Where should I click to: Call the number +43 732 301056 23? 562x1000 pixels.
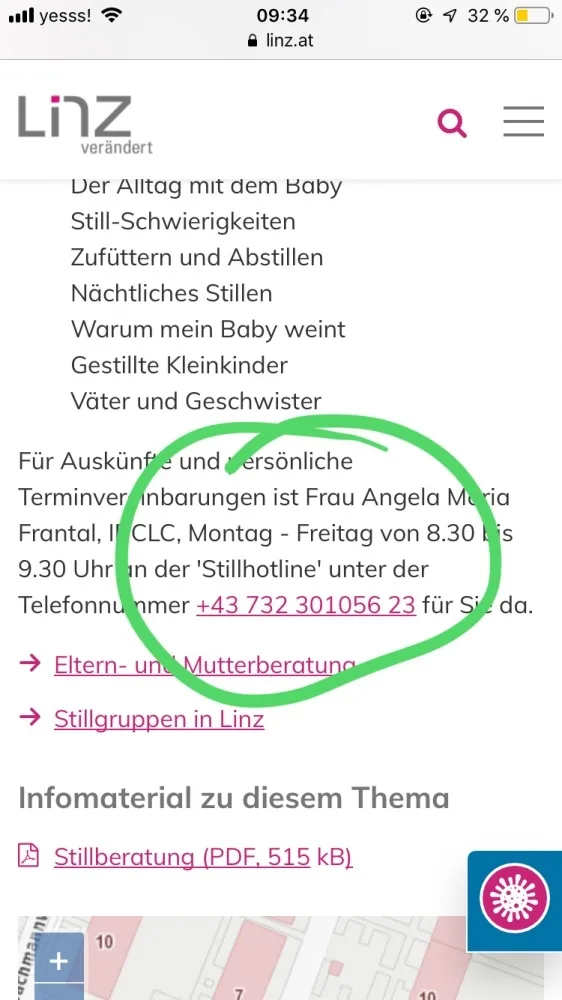[306, 605]
